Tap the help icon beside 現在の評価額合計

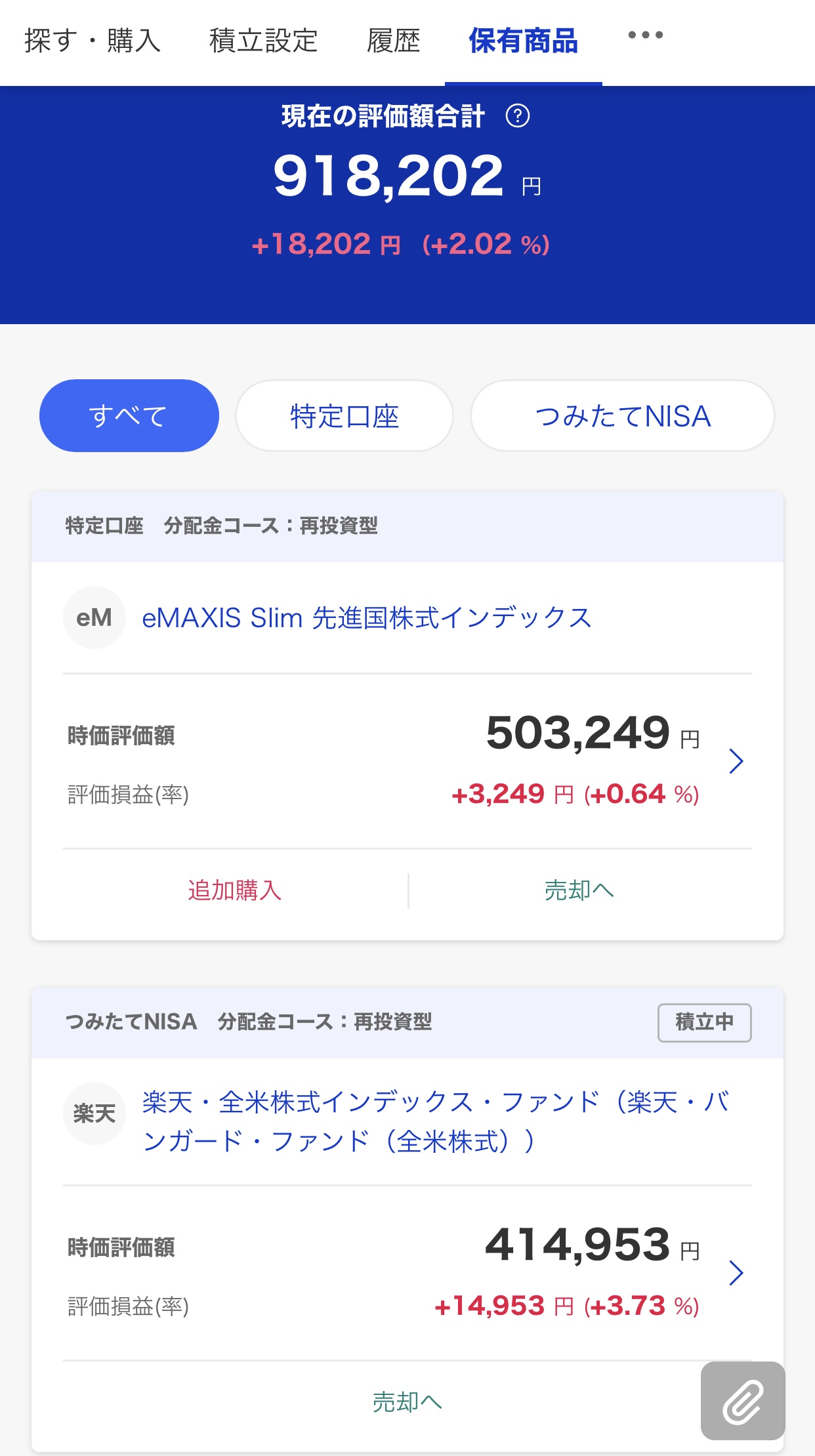[518, 116]
